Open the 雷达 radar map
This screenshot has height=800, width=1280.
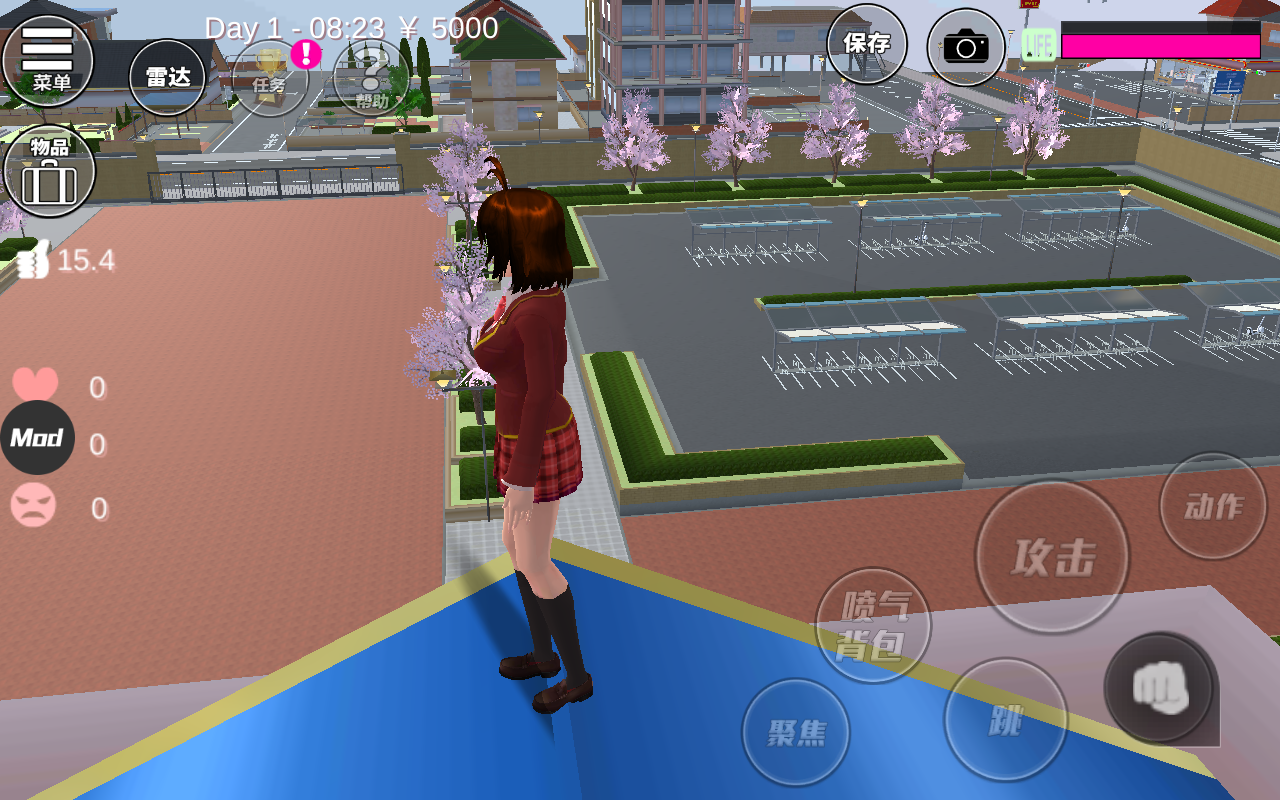(x=168, y=77)
